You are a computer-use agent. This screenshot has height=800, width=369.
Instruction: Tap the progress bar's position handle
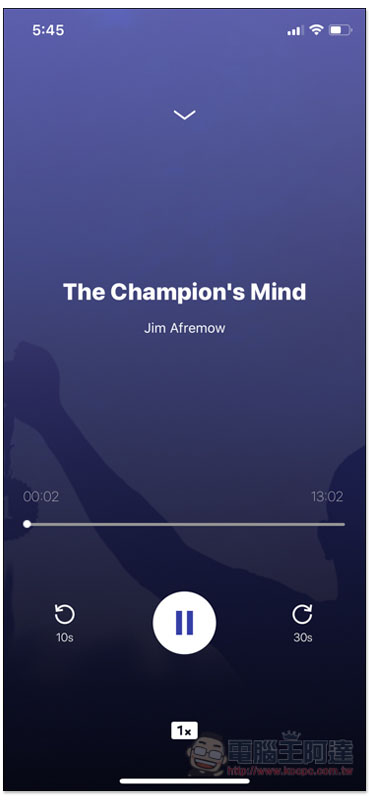(x=27, y=524)
